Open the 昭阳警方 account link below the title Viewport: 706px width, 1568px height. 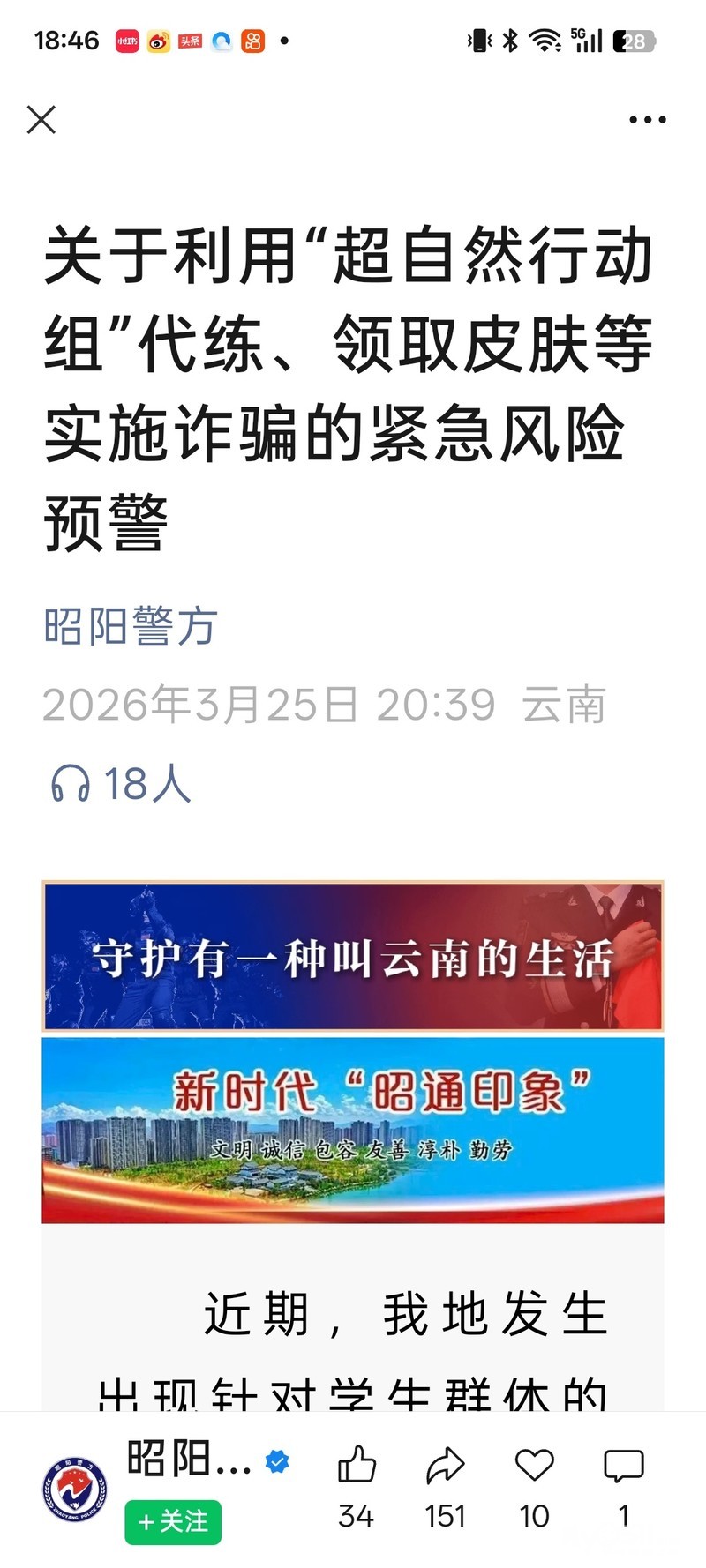pyautogui.click(x=131, y=627)
